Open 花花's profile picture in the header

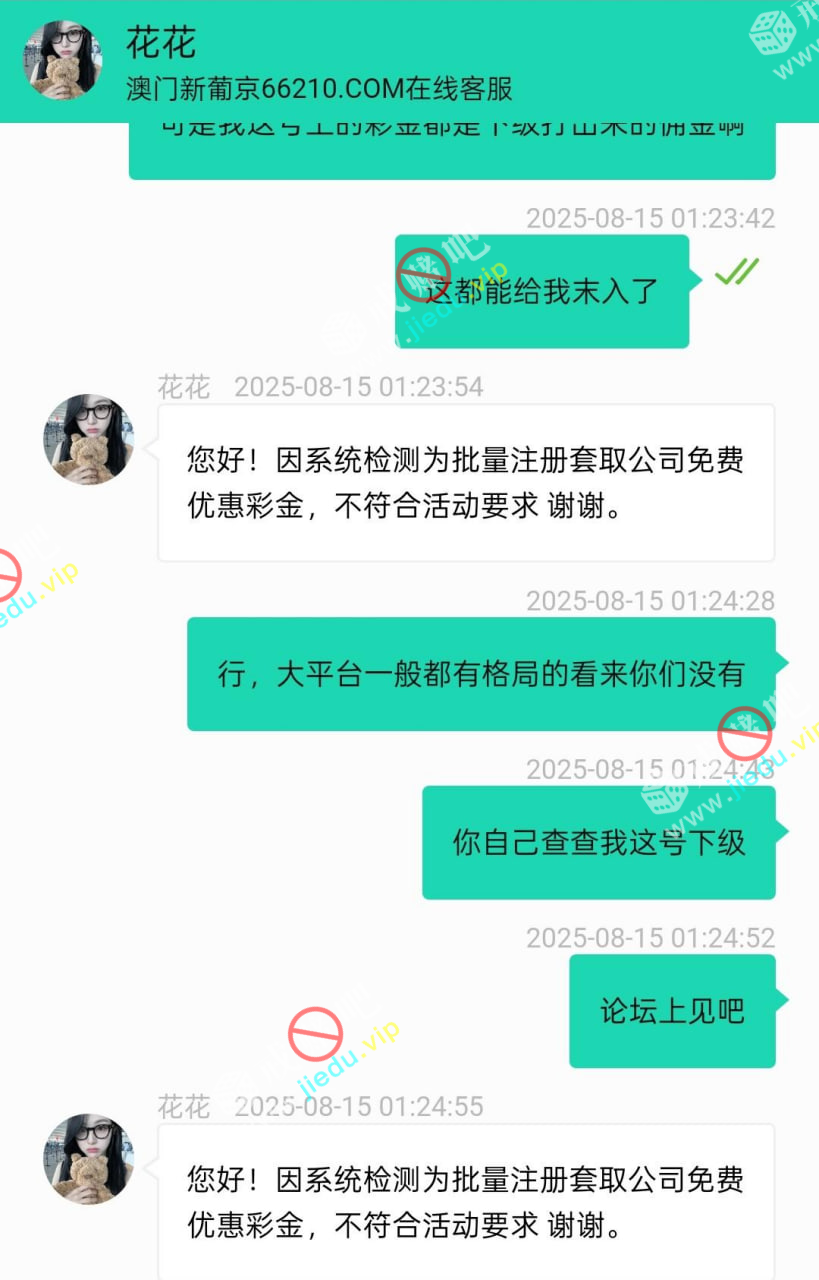(x=63, y=60)
